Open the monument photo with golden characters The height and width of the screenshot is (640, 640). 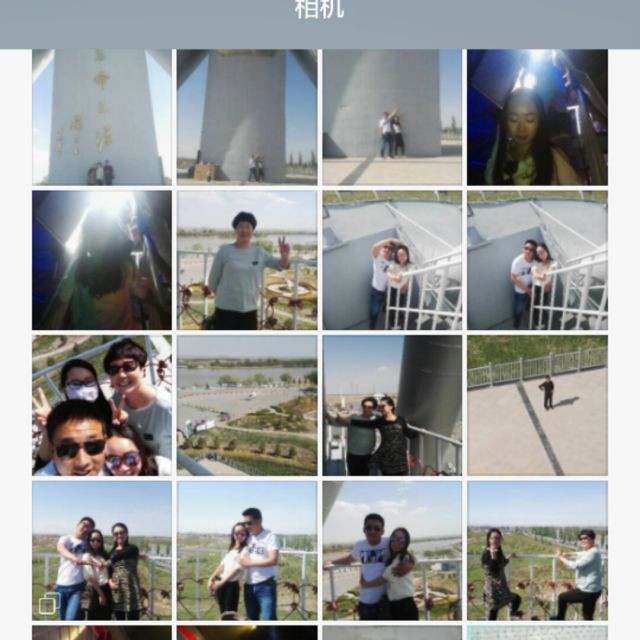tap(102, 117)
